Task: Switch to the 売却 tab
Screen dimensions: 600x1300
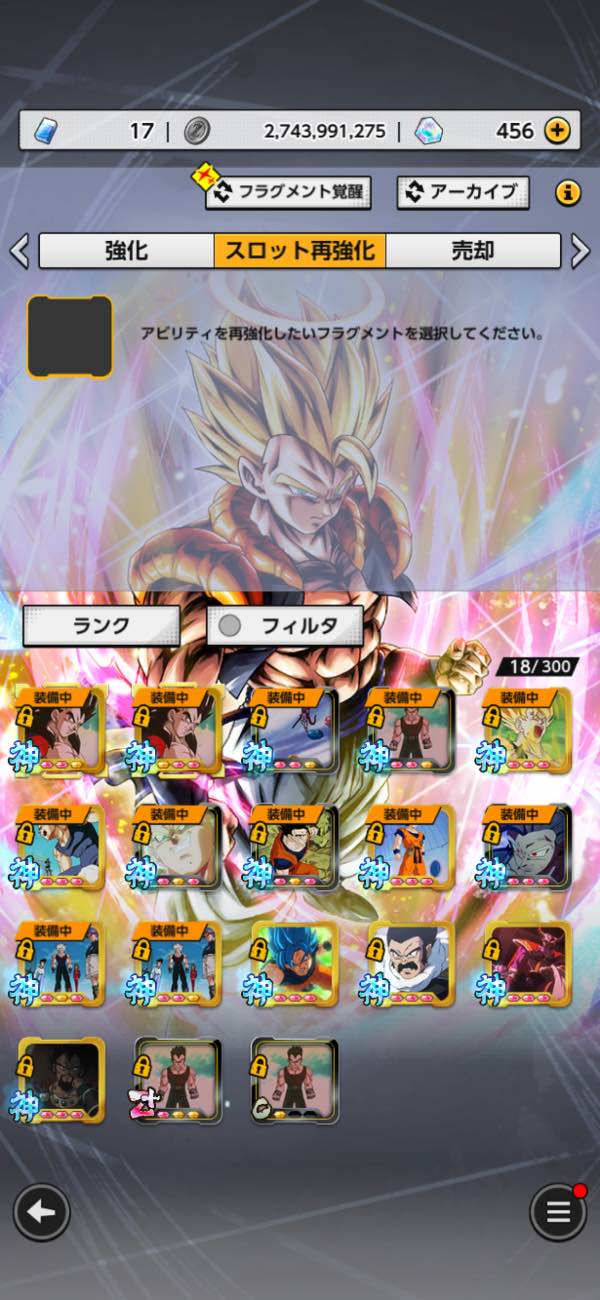Action: pyautogui.click(x=473, y=251)
